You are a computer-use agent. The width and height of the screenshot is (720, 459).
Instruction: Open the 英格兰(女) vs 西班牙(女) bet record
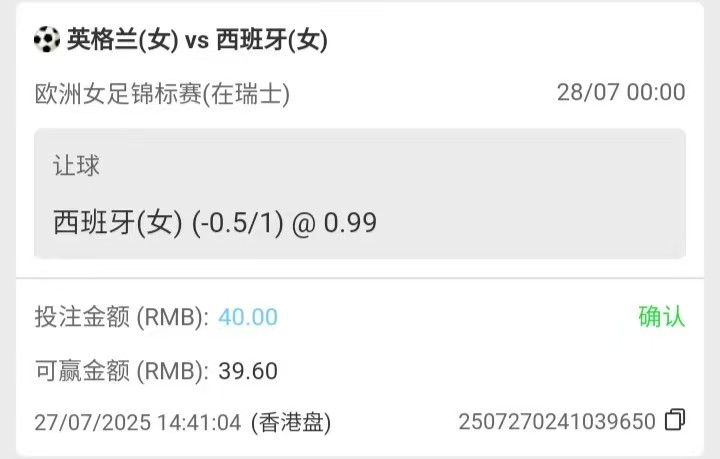click(x=197, y=40)
